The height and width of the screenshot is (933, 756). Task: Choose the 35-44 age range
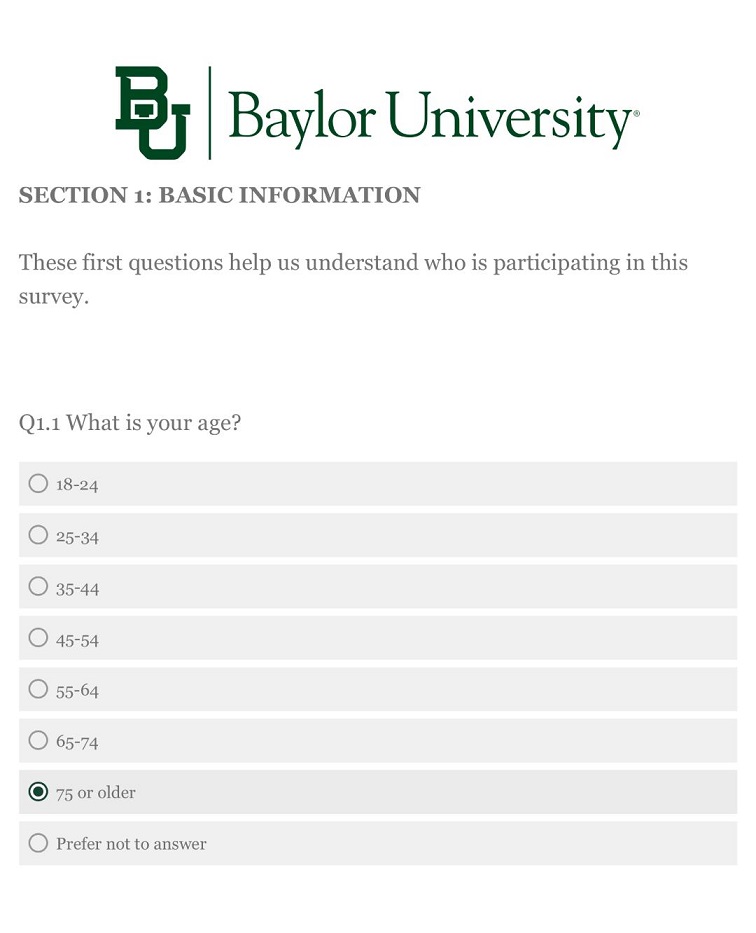[38, 586]
